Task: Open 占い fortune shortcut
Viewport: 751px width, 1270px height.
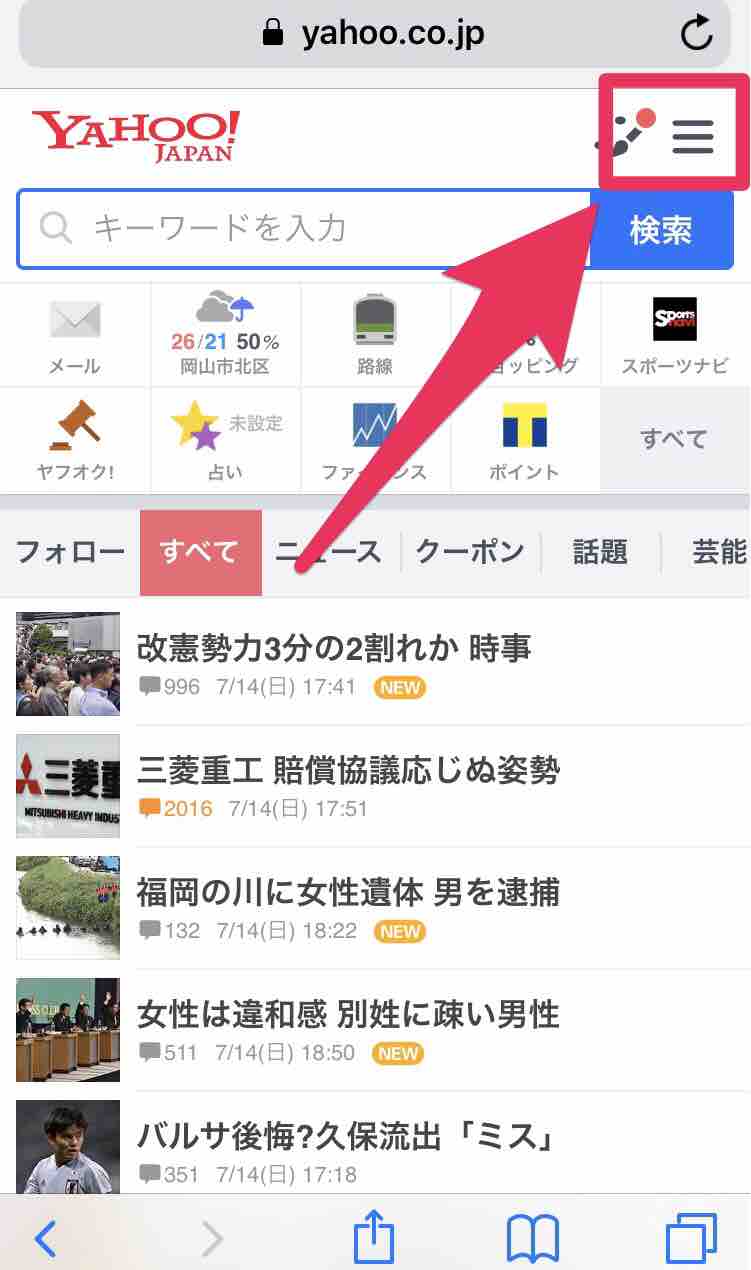Action: coord(226,440)
